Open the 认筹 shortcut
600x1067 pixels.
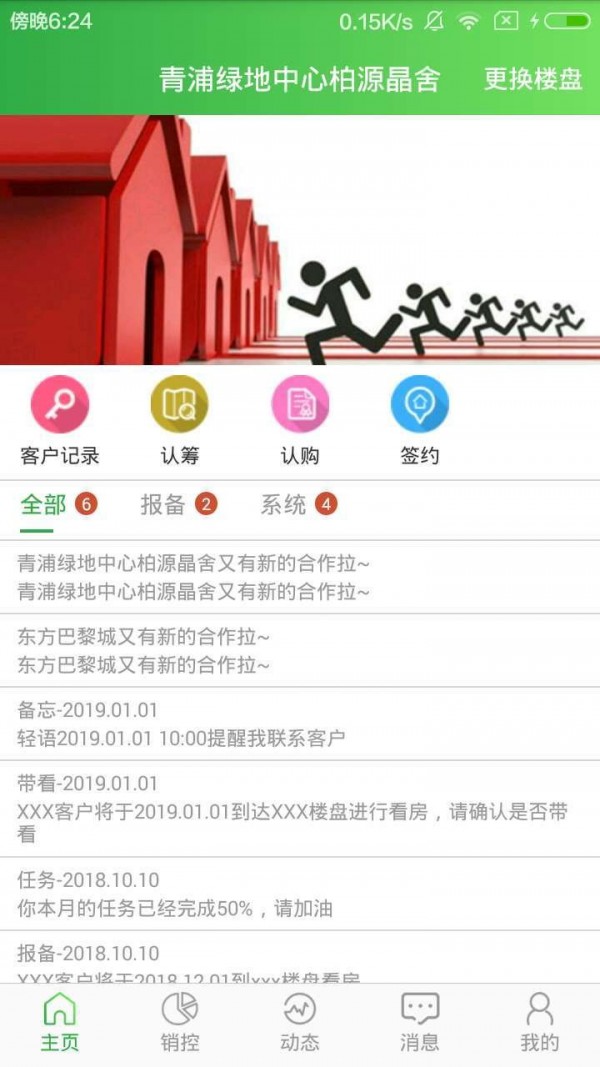pos(180,420)
